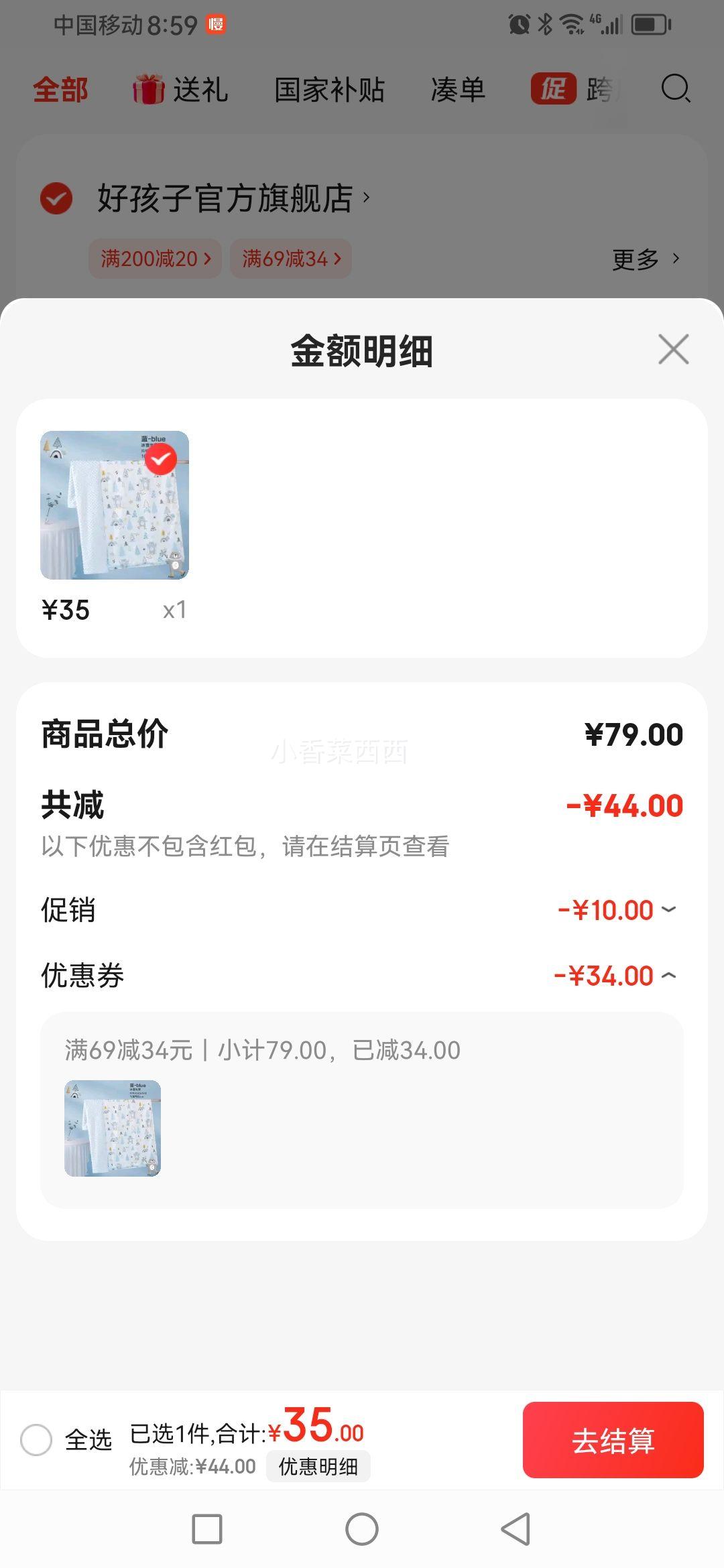This screenshot has width=724, height=1568.
Task: Open 好孩子官方旗舰店 store page
Action: coord(226,198)
